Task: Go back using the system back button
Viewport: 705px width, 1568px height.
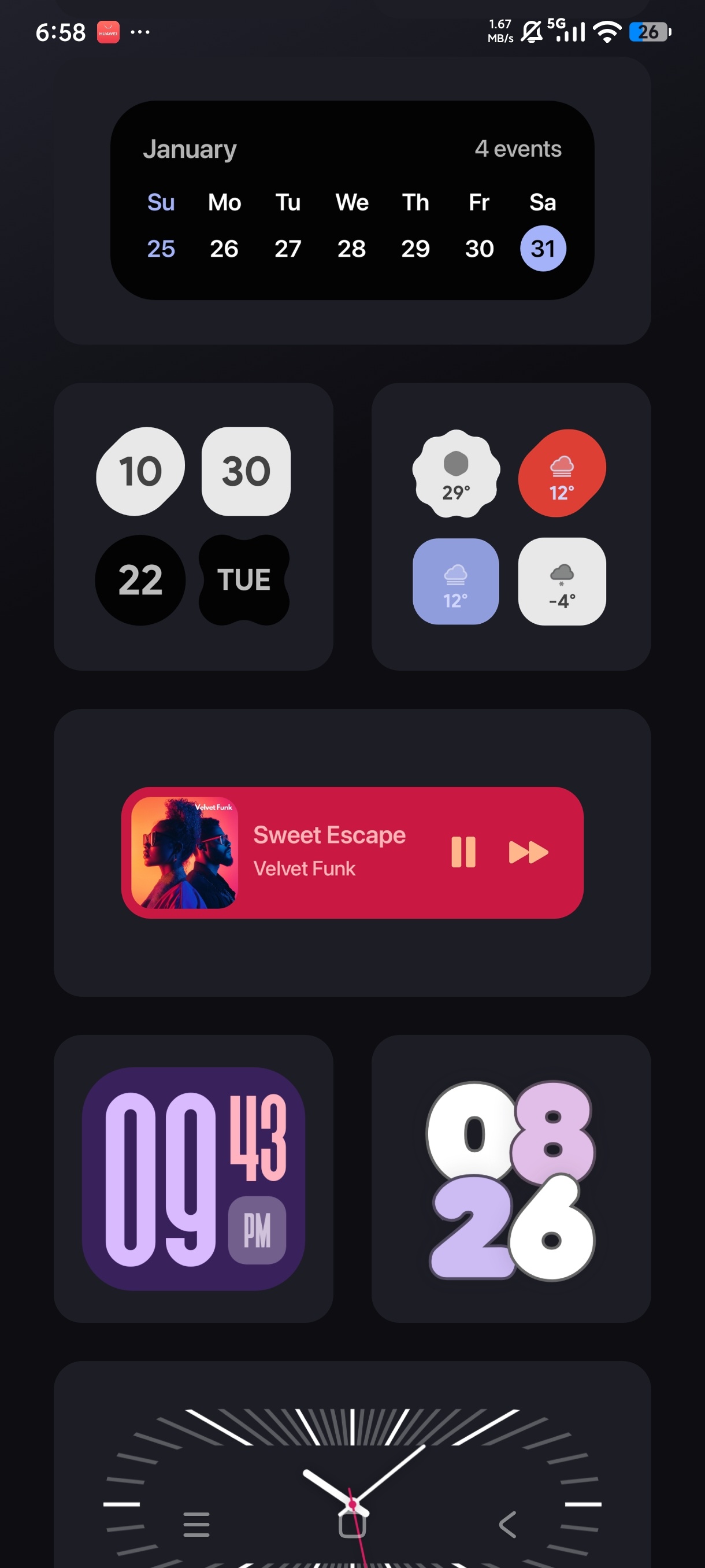Action: [507, 1524]
